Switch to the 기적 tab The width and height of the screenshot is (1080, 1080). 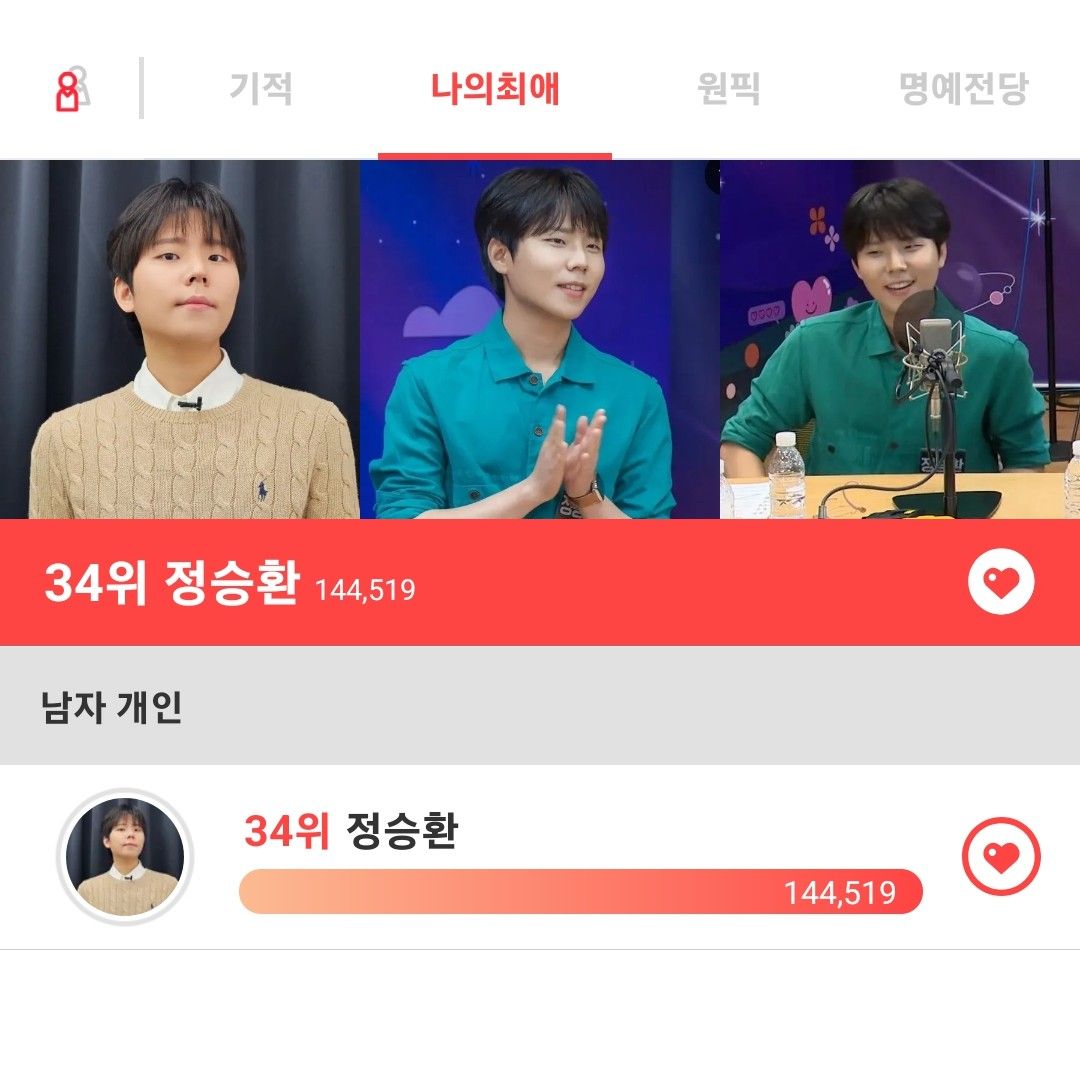pyautogui.click(x=261, y=89)
